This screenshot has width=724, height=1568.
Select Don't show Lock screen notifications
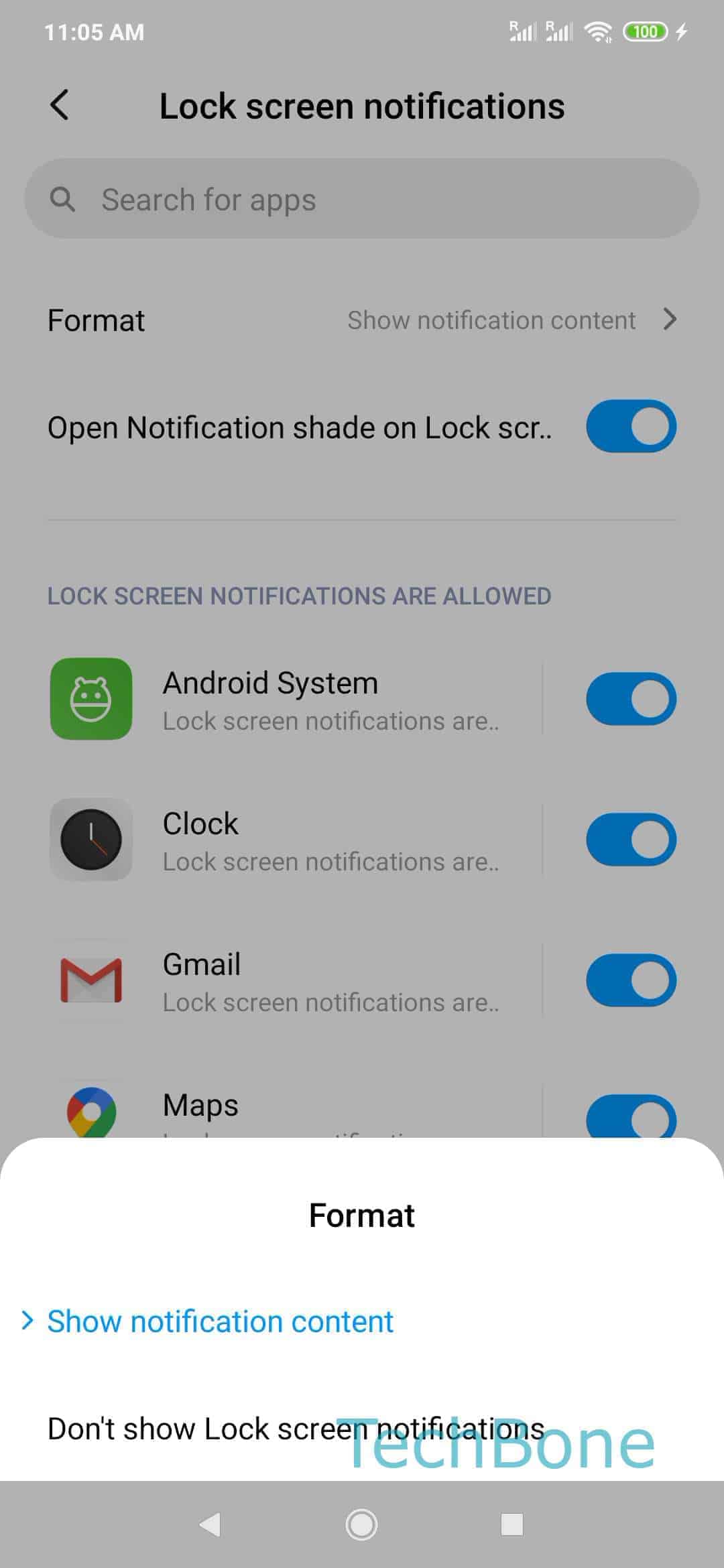(296, 1427)
